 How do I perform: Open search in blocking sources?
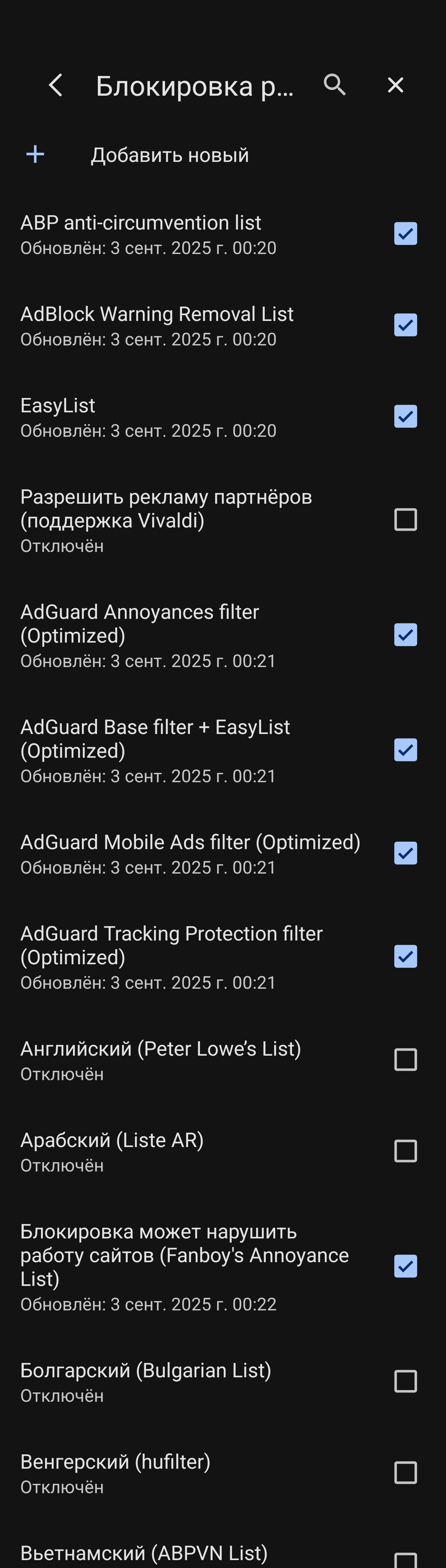pyautogui.click(x=334, y=85)
